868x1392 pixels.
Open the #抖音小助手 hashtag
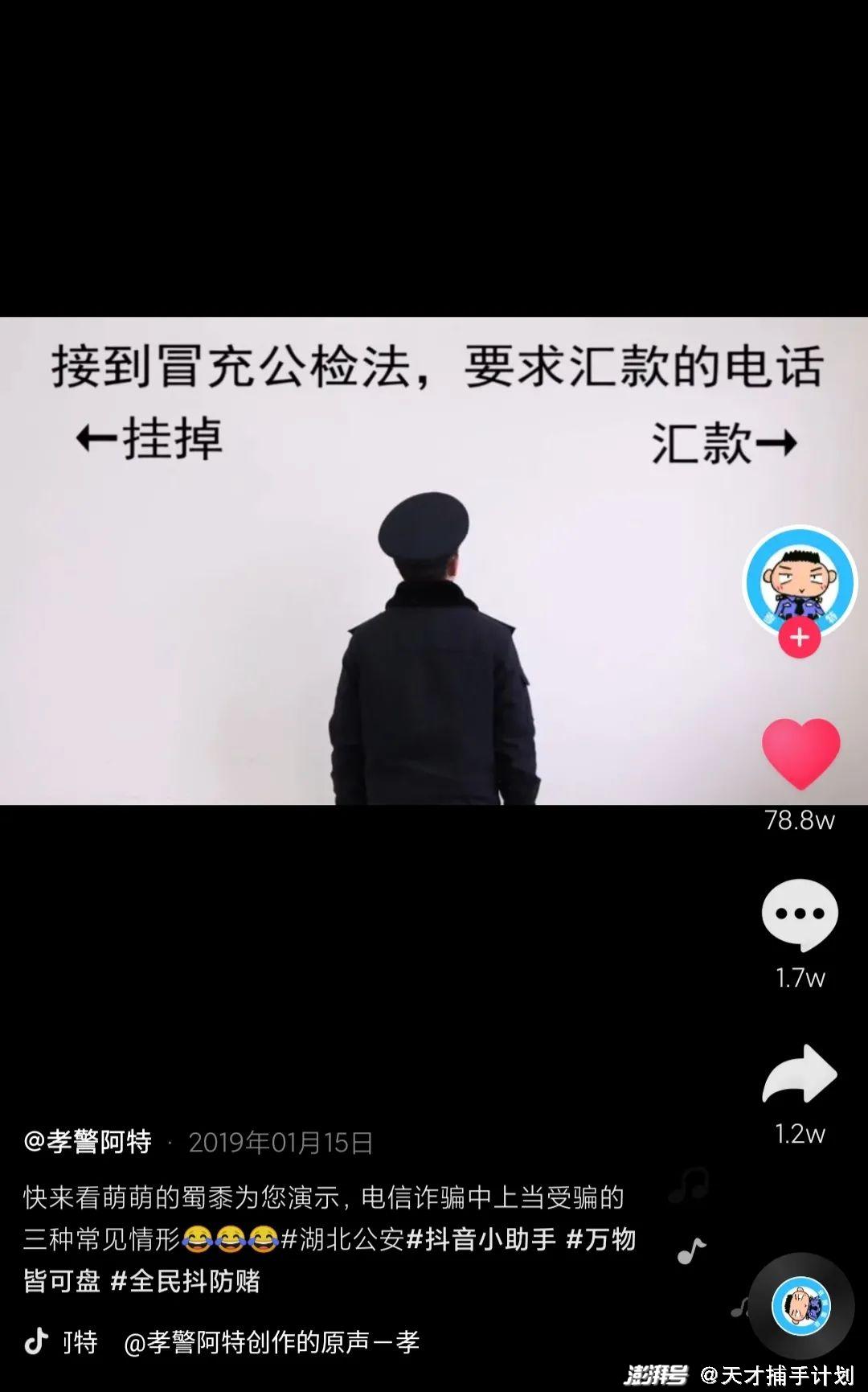pyautogui.click(x=481, y=1239)
